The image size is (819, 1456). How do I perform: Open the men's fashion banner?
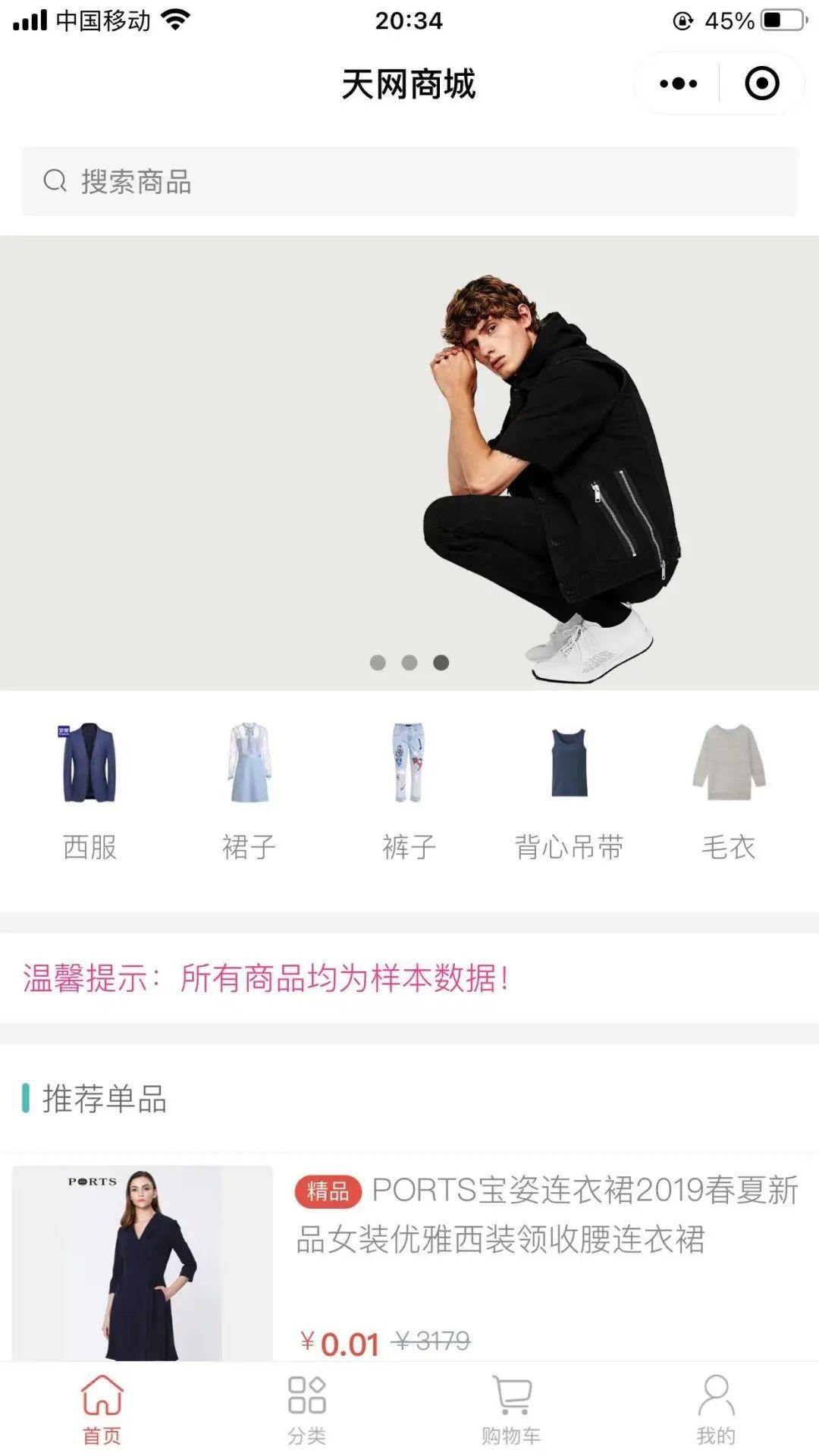click(409, 463)
